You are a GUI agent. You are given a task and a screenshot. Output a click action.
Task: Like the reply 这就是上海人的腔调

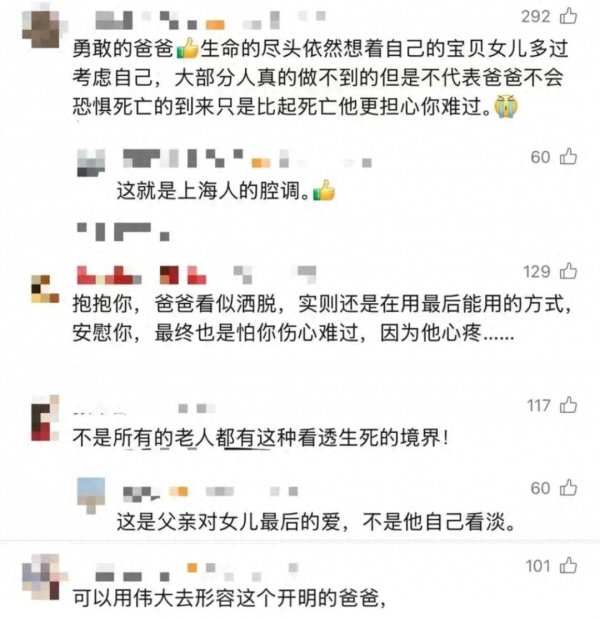[x=569, y=157]
